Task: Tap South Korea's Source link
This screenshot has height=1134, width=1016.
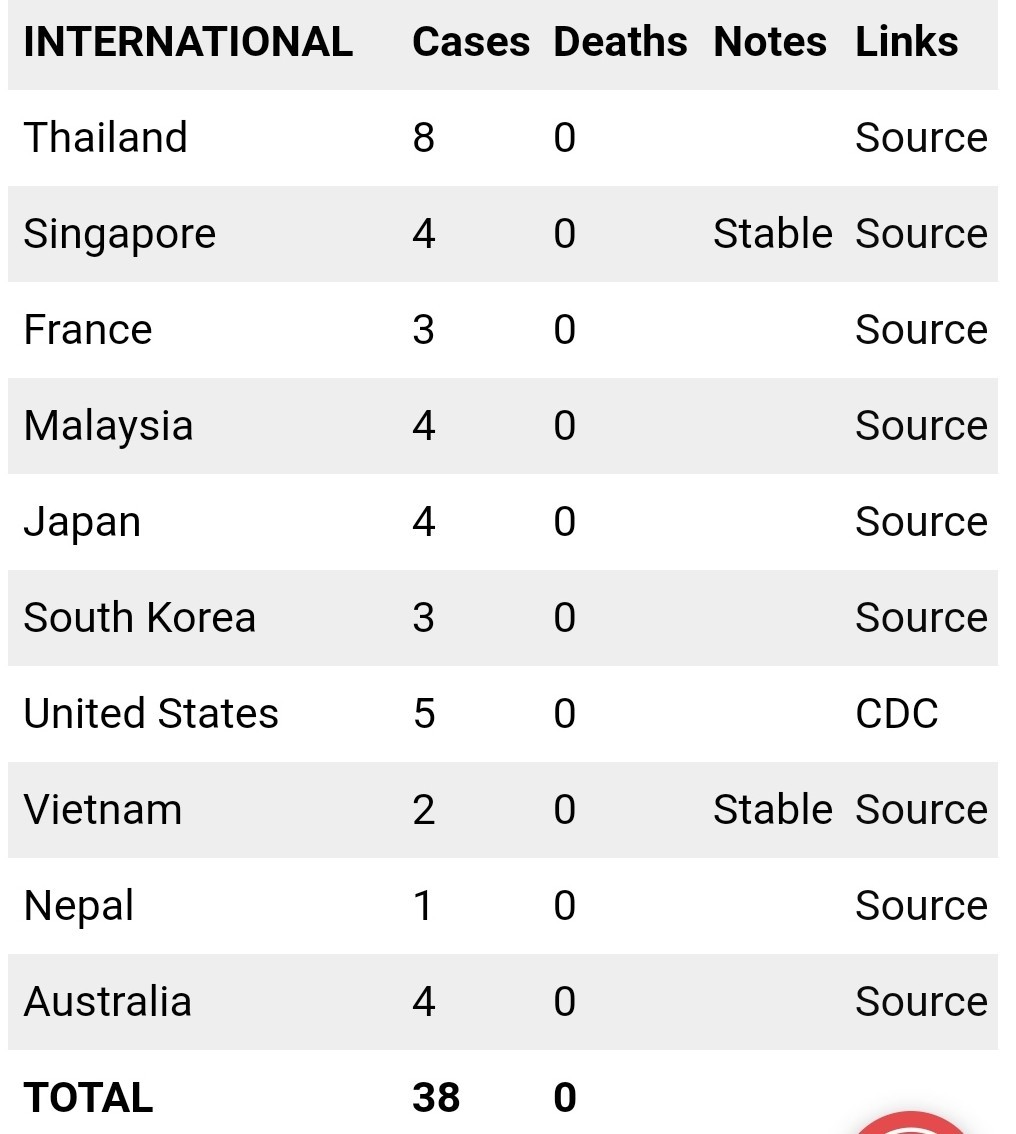Action: pos(921,618)
